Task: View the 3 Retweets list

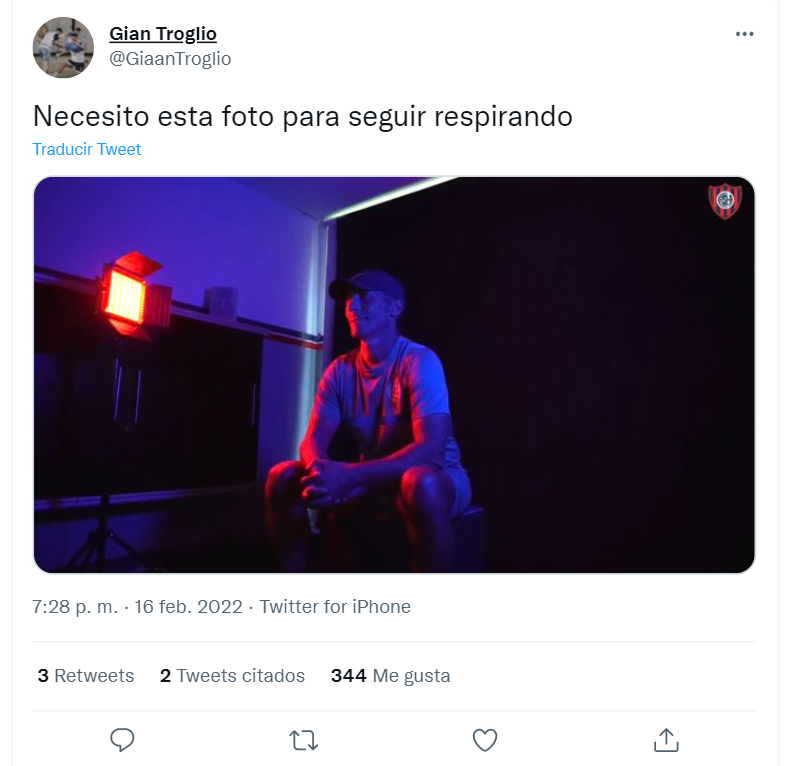Action: (x=86, y=676)
